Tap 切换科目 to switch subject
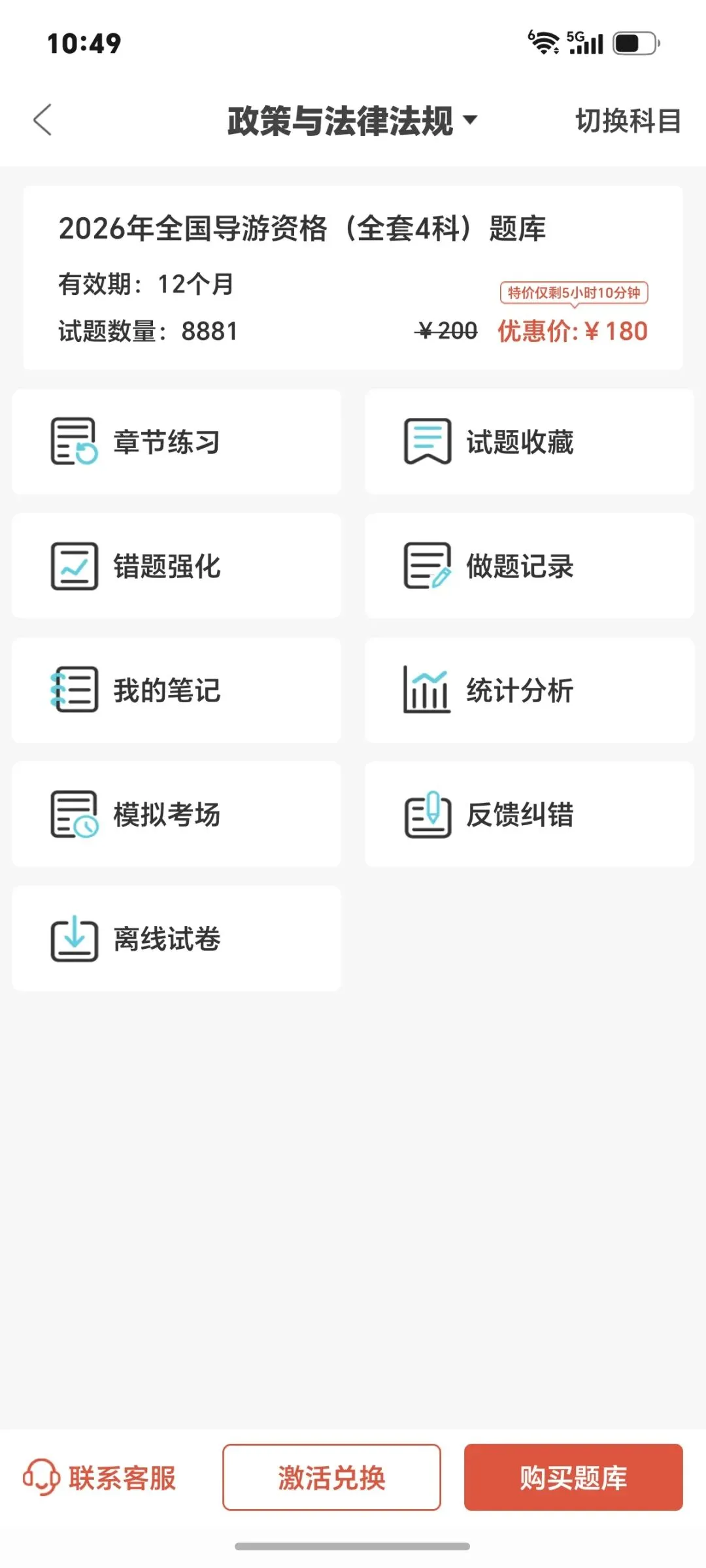706x1568 pixels. click(628, 121)
